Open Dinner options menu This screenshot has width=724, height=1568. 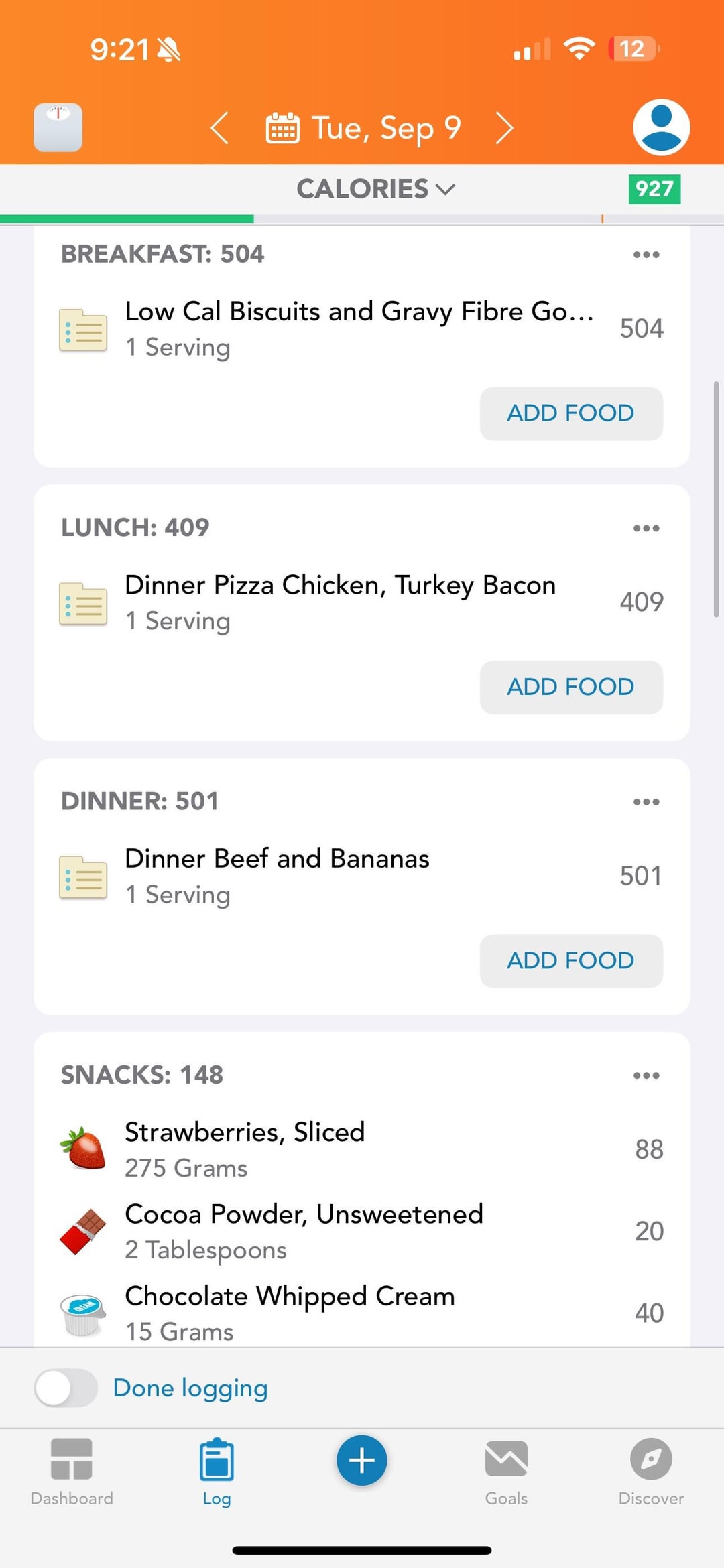click(x=646, y=801)
